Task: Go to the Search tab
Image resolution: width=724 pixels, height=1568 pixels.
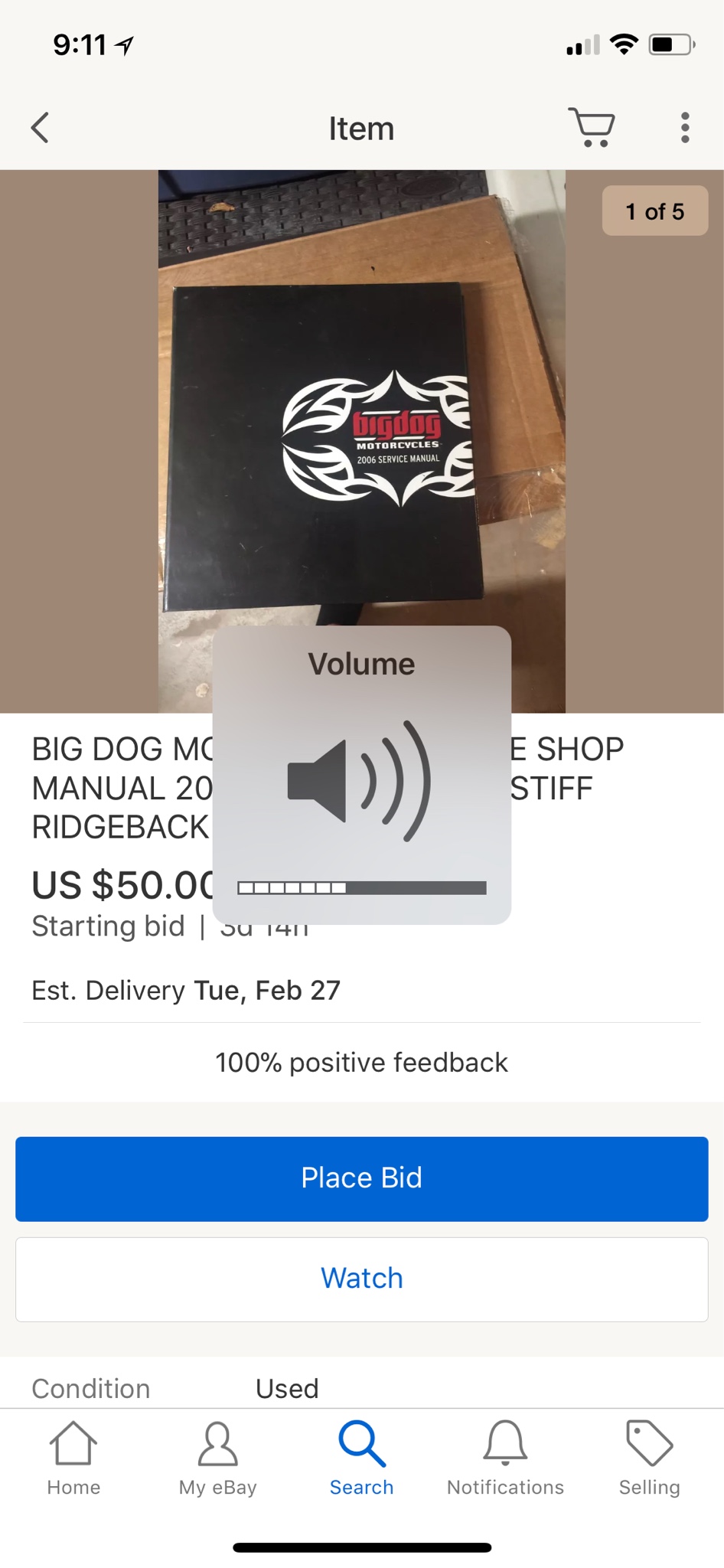Action: click(x=361, y=1459)
